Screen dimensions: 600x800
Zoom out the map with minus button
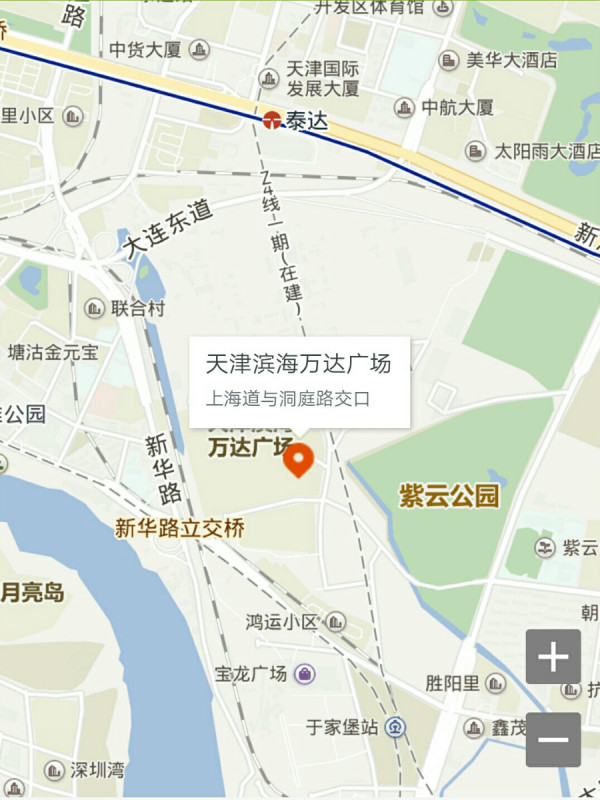coord(553,740)
